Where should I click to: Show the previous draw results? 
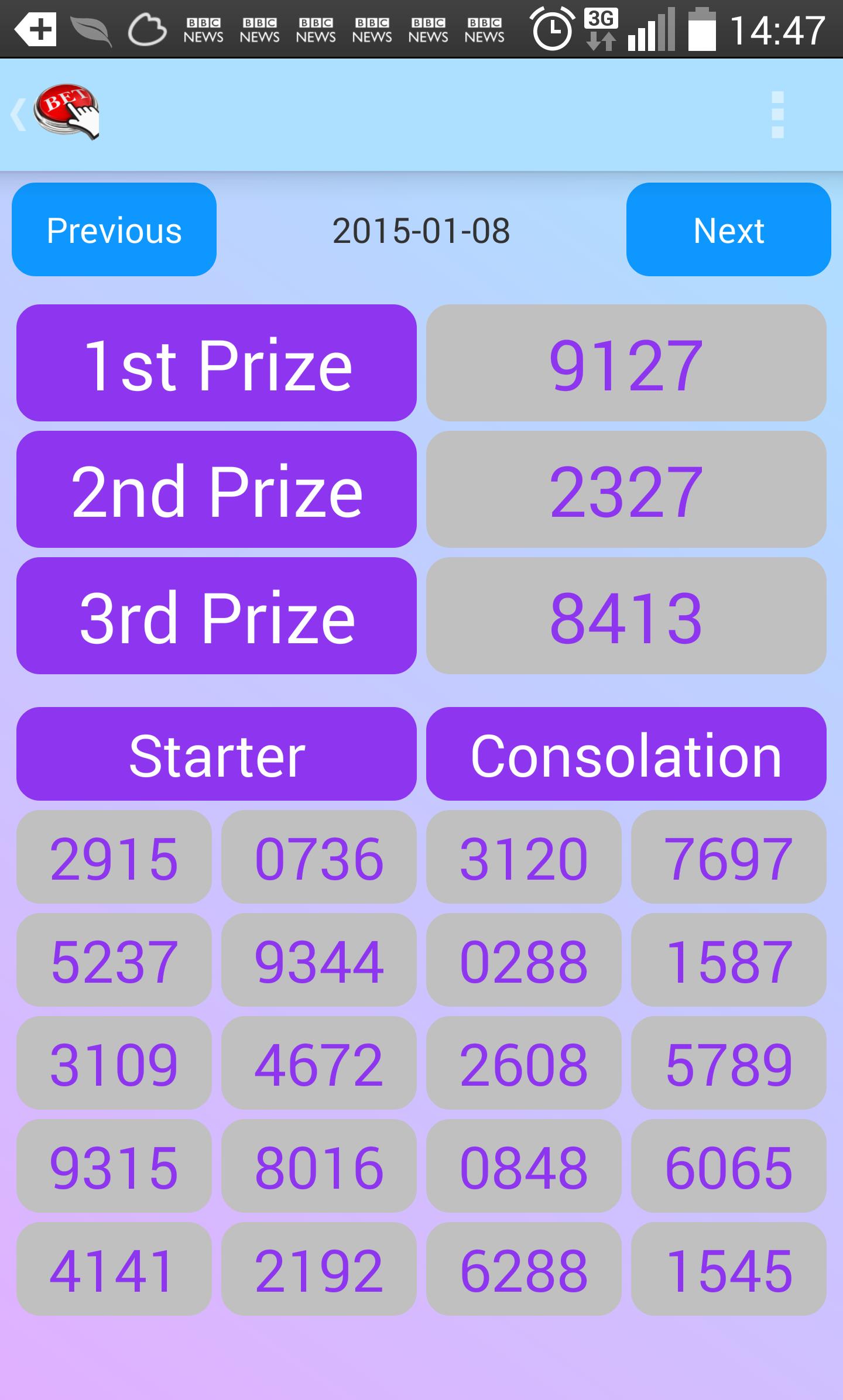point(114,230)
